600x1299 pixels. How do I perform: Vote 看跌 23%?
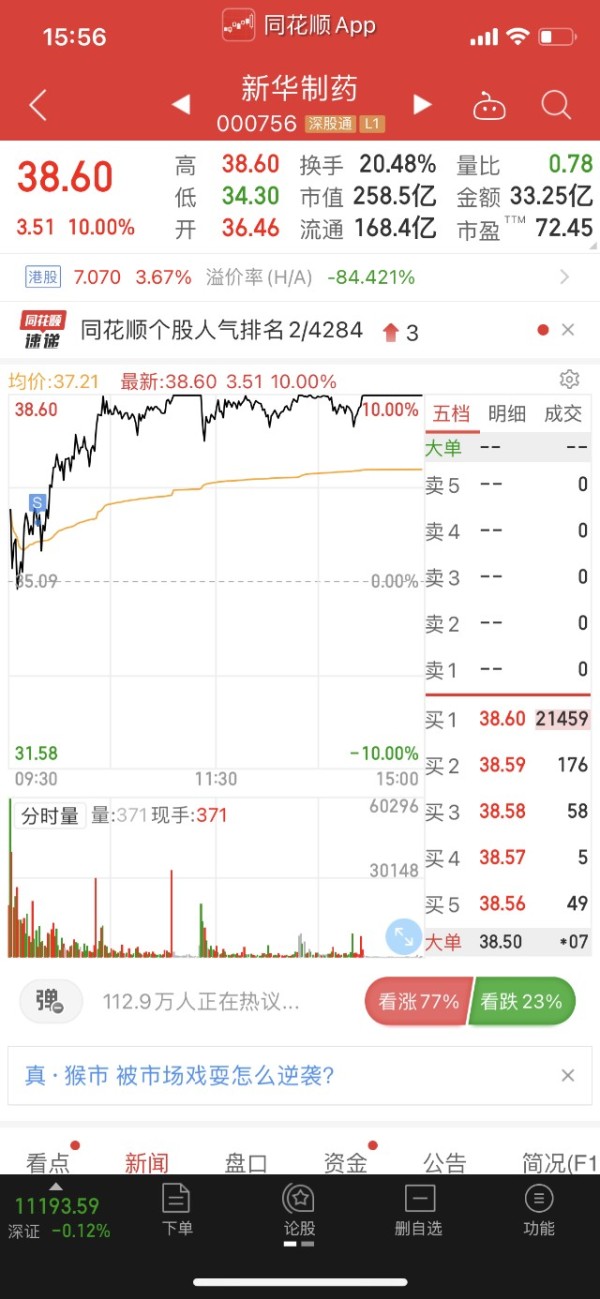522,1001
